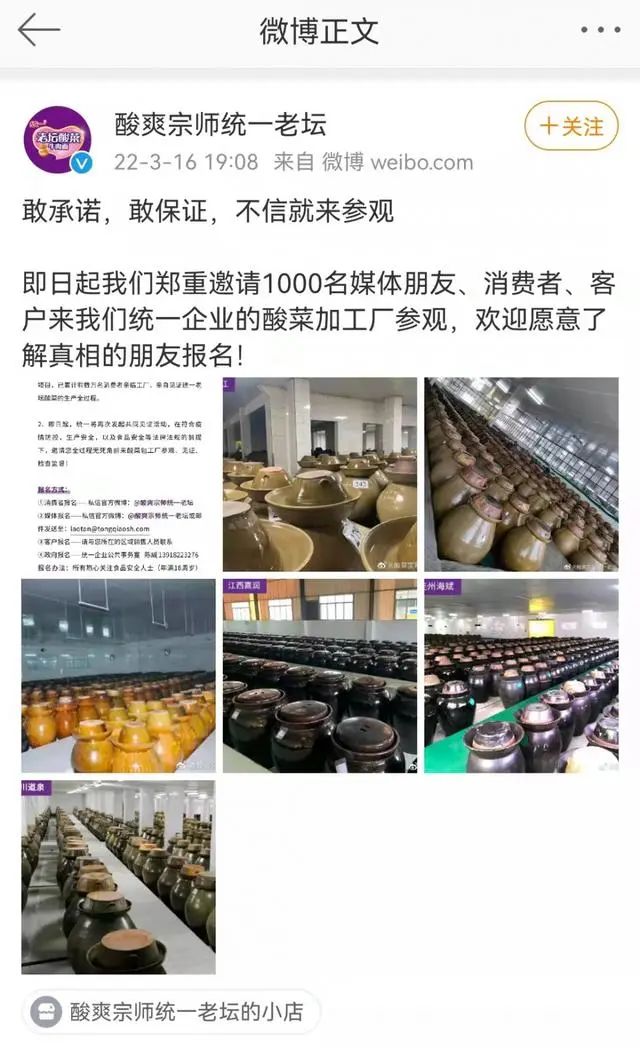
Task: Open the 酸爽宗师统一老坛 account name
Action: point(220,125)
